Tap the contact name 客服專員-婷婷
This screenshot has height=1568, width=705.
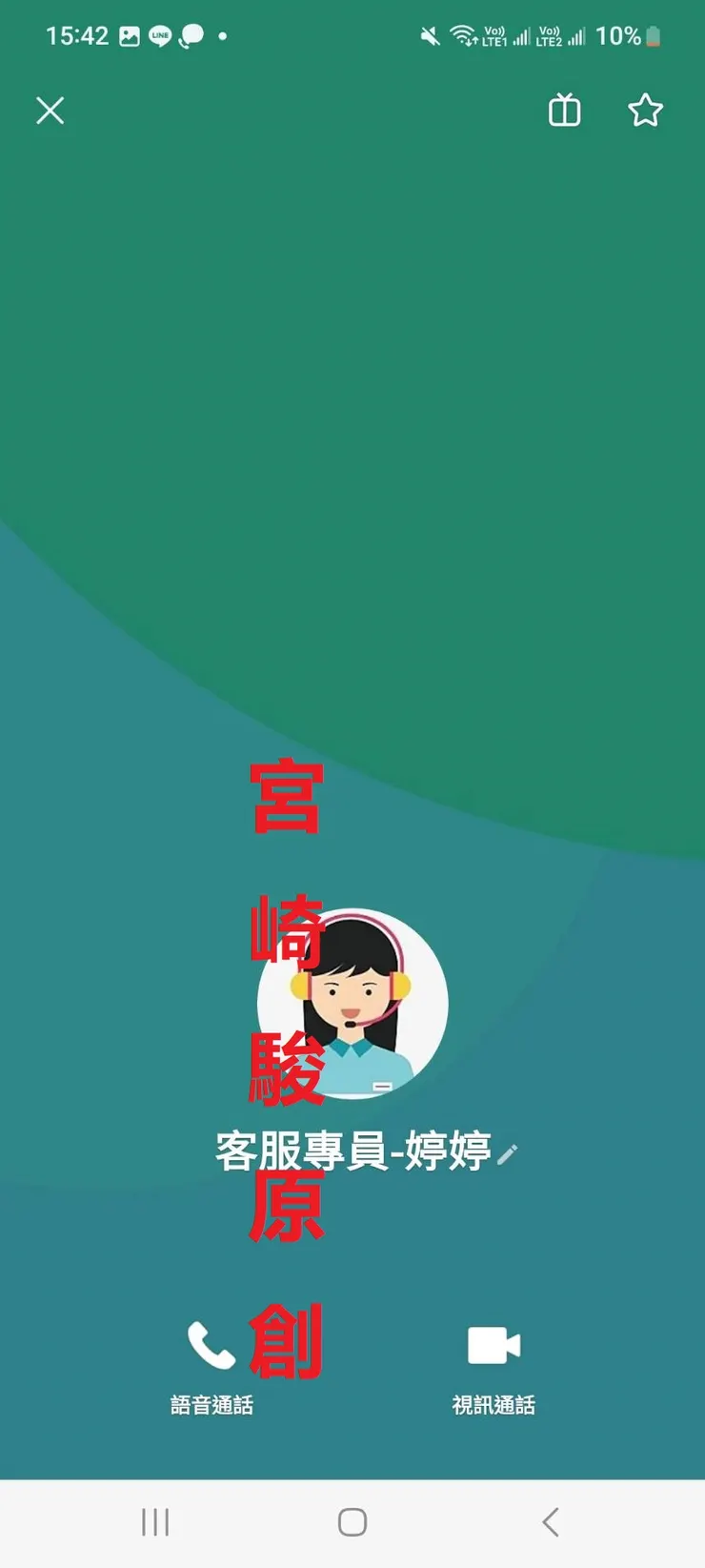tap(352, 1152)
